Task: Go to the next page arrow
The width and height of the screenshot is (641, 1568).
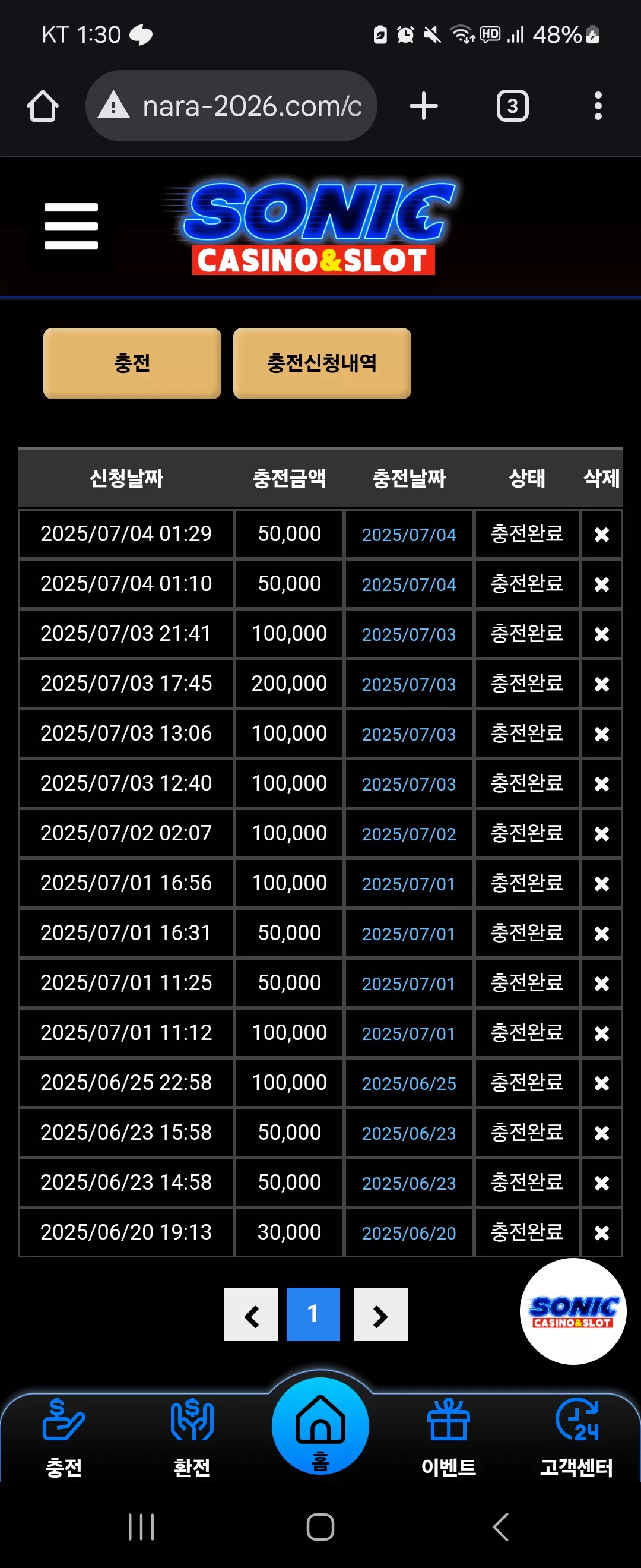Action: point(380,1314)
